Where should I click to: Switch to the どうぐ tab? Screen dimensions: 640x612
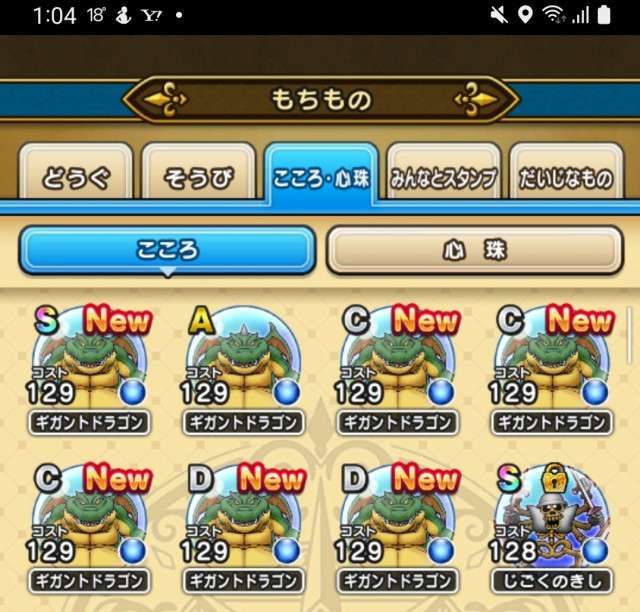pyautogui.click(x=76, y=172)
